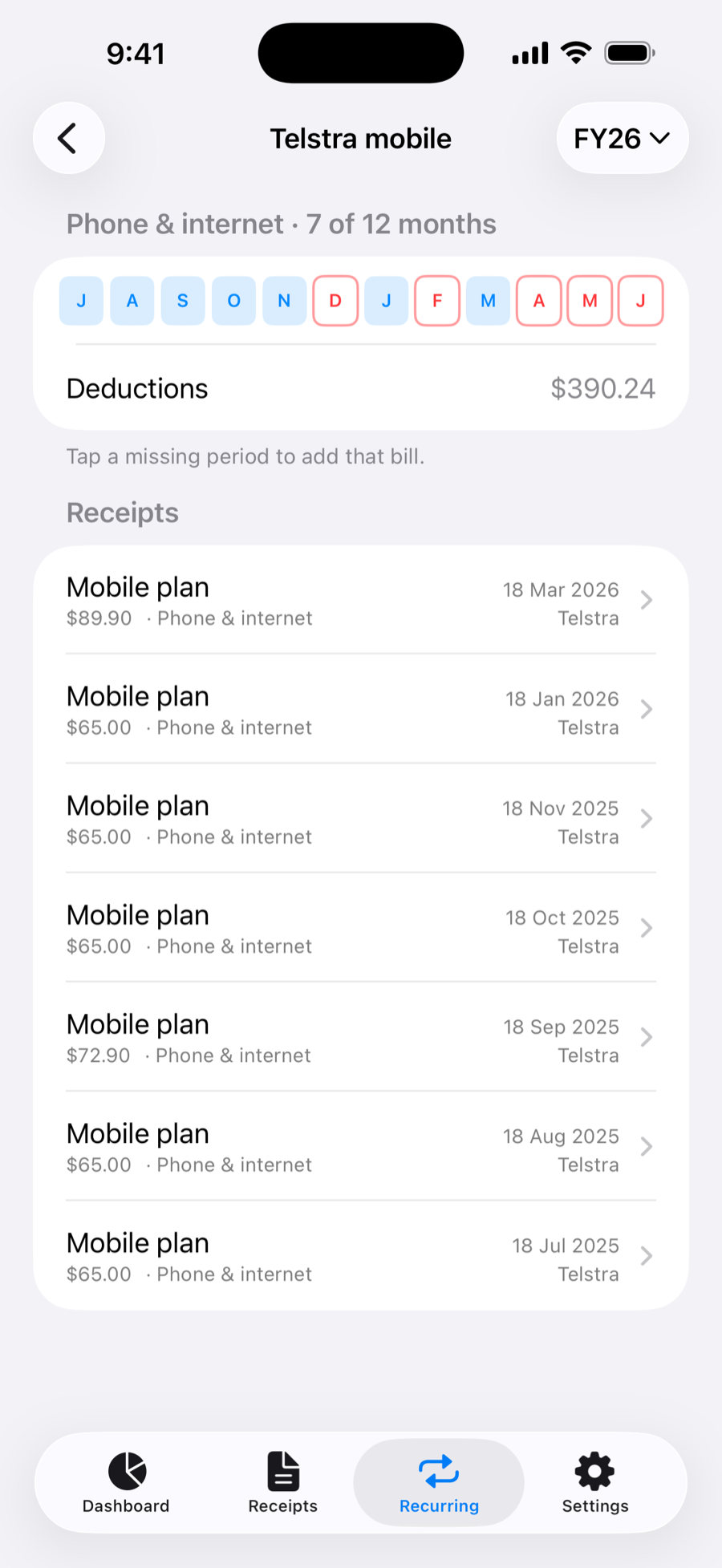Open the FY26 financial year dropdown
This screenshot has width=722, height=1568.
point(623,138)
